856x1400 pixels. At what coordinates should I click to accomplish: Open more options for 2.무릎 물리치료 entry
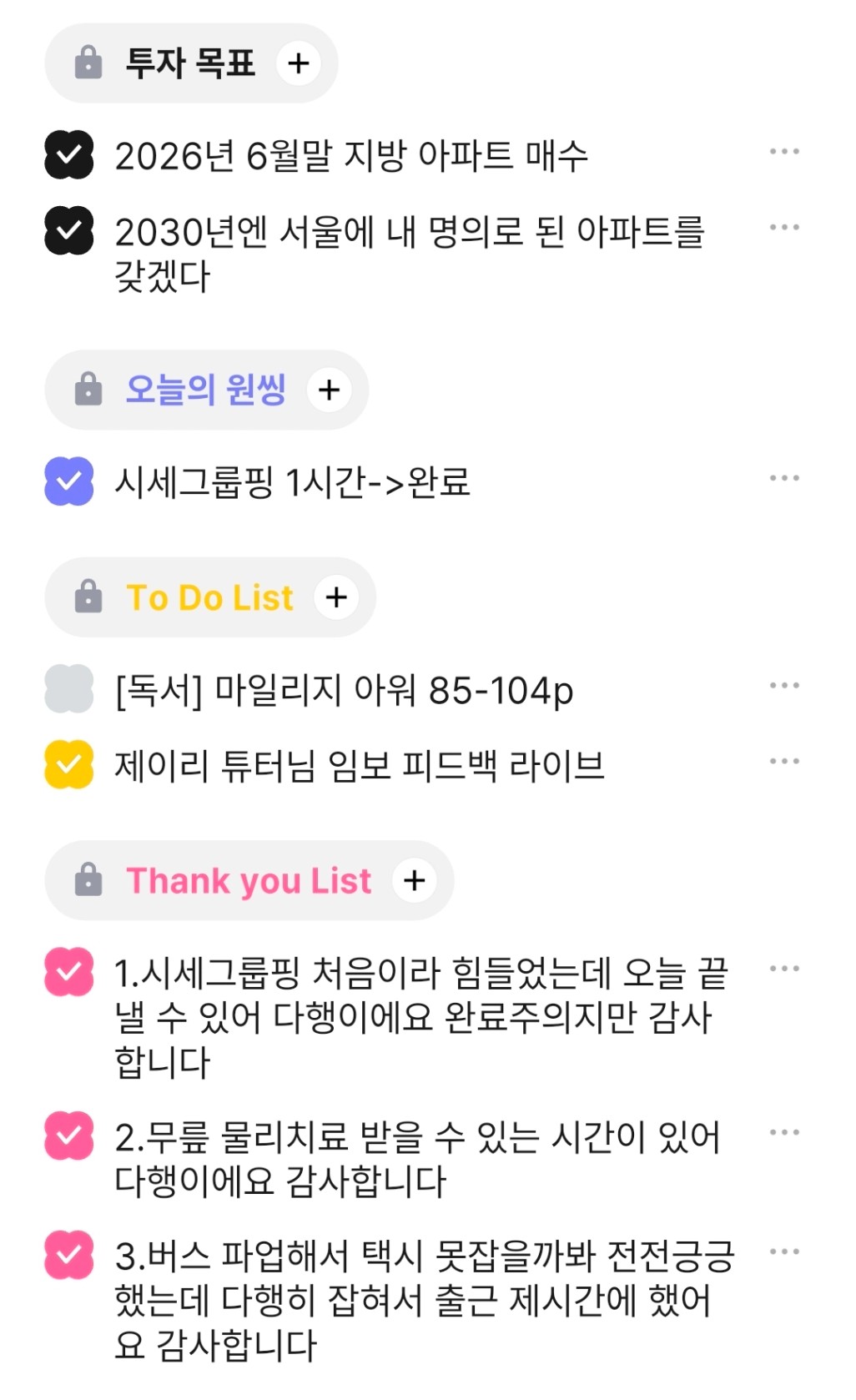click(x=784, y=1133)
